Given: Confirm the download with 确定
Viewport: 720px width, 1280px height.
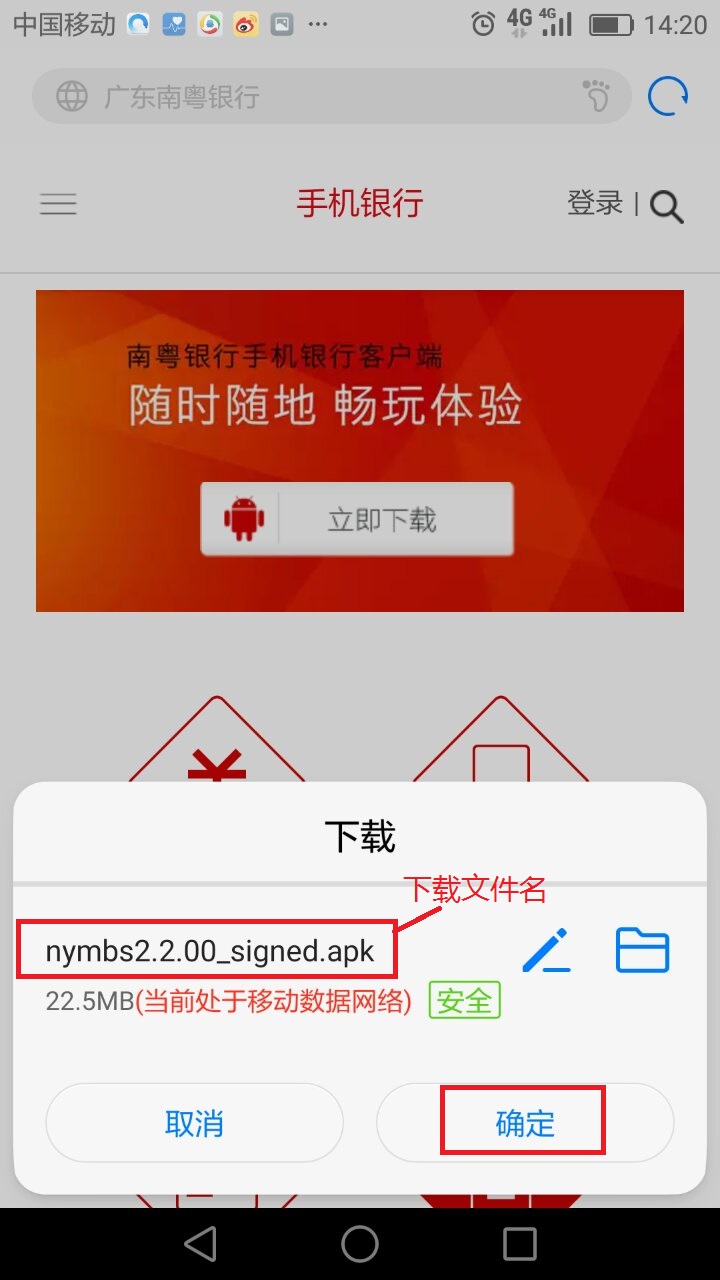Looking at the screenshot, I should 524,1123.
